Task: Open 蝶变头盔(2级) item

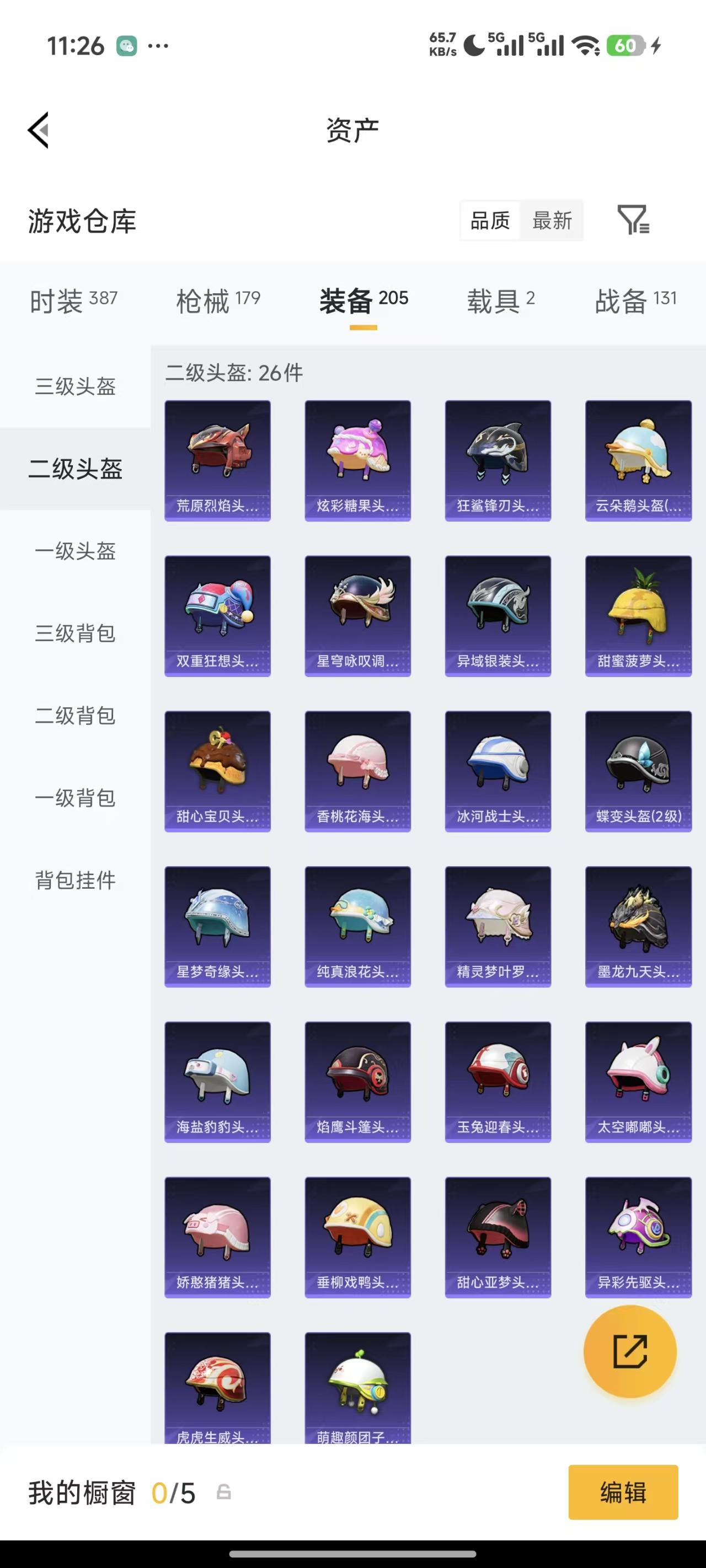Action: coord(638,771)
